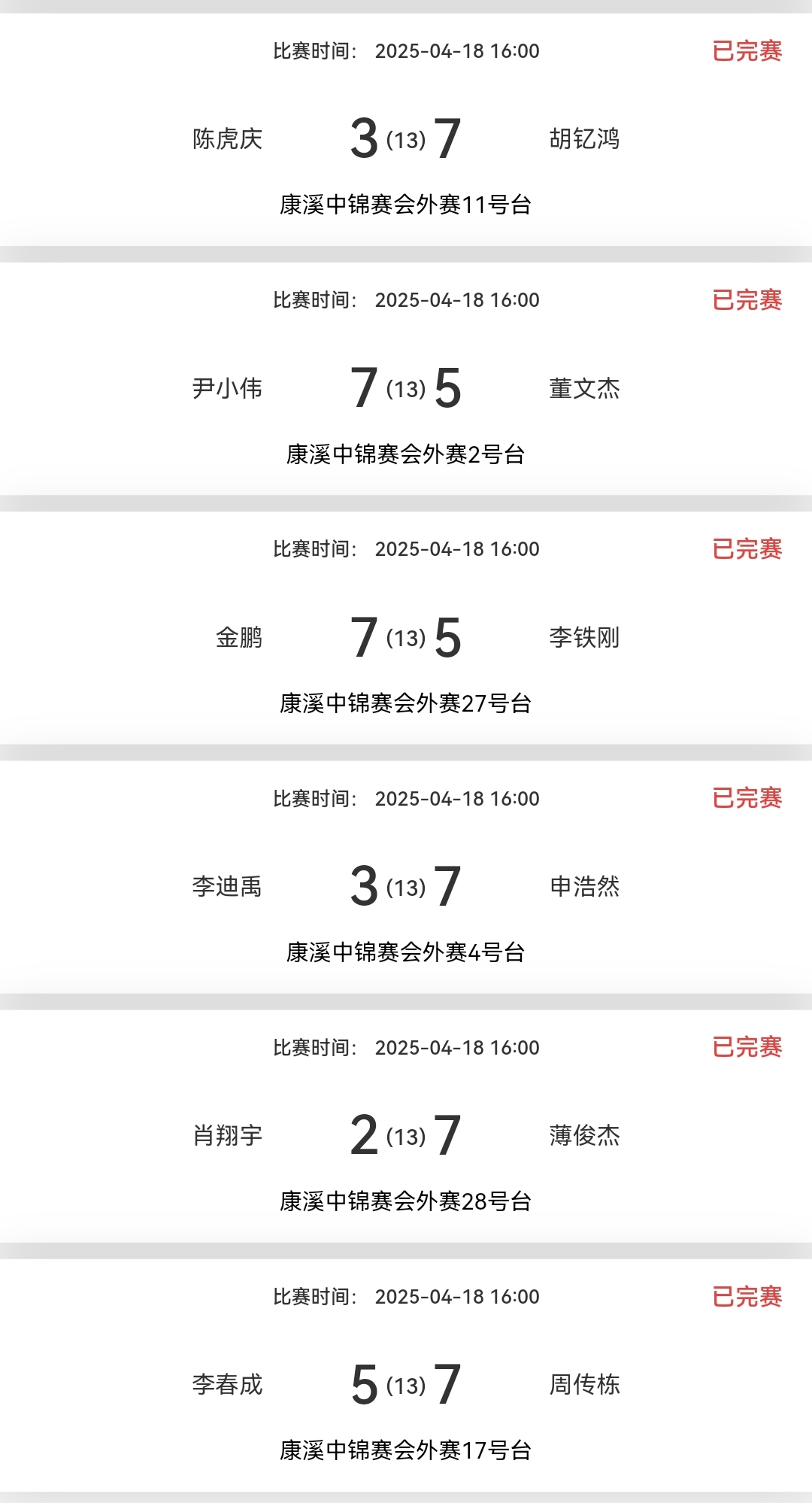Open the match 肖翔宇 vs 薄俊杰
The image size is (812, 1503).
click(x=406, y=1135)
